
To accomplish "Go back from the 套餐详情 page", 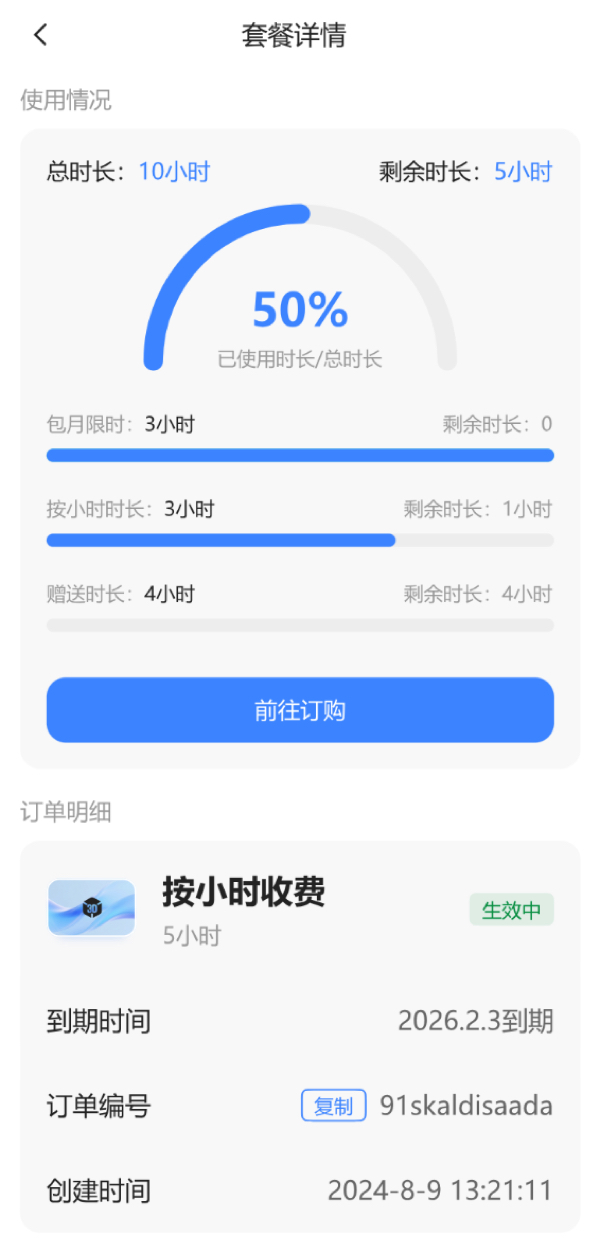I will 40,35.
